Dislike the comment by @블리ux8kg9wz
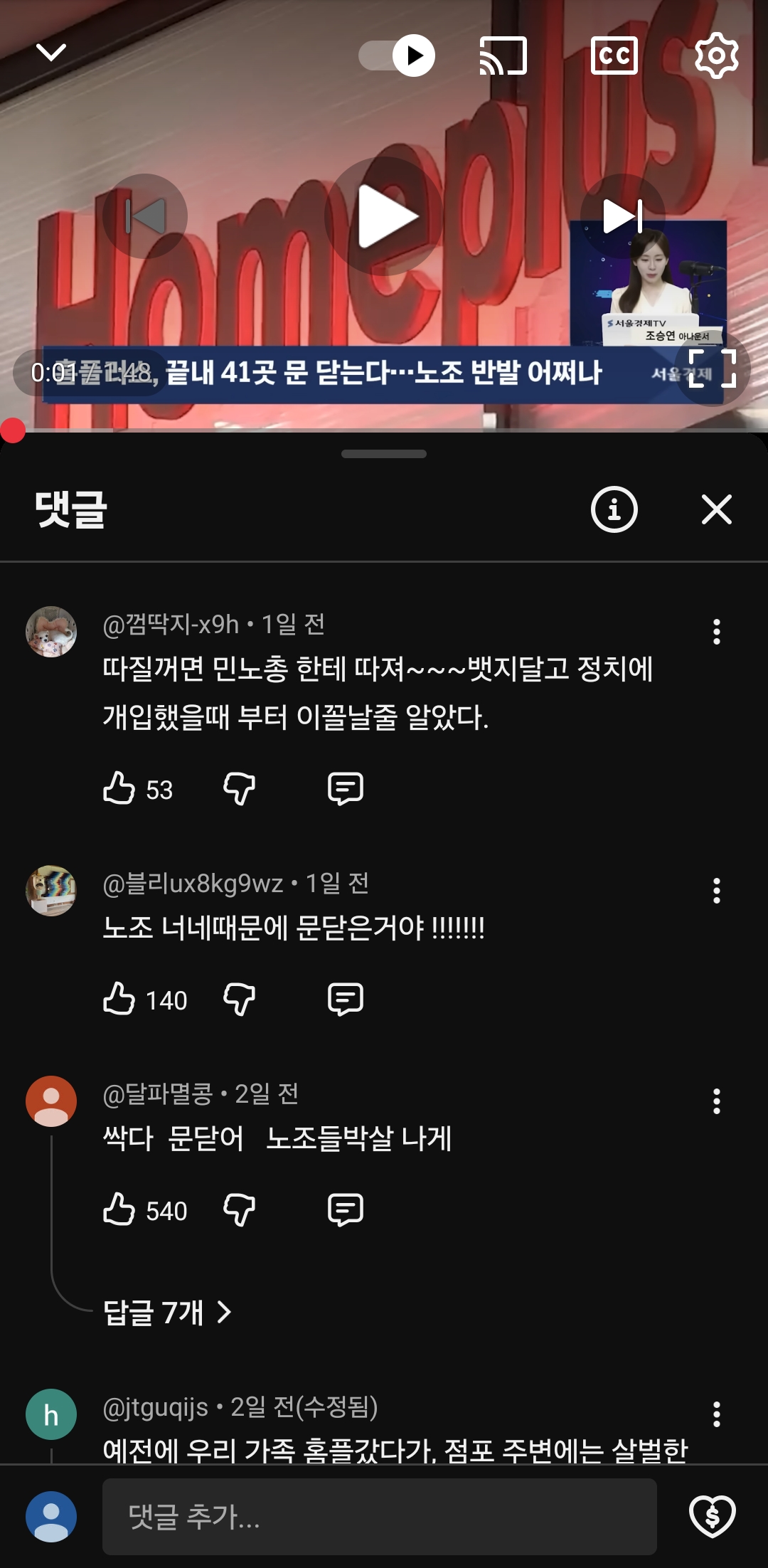This screenshot has width=768, height=1568. tap(239, 999)
